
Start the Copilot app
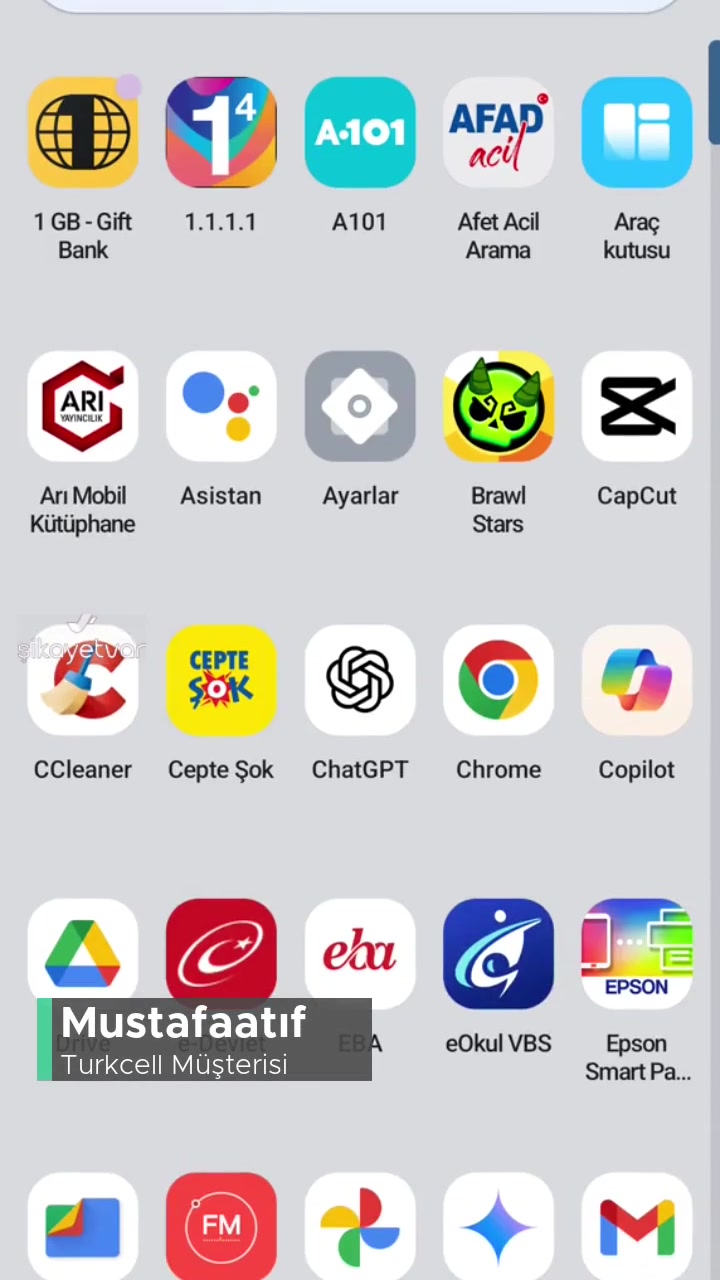point(637,680)
